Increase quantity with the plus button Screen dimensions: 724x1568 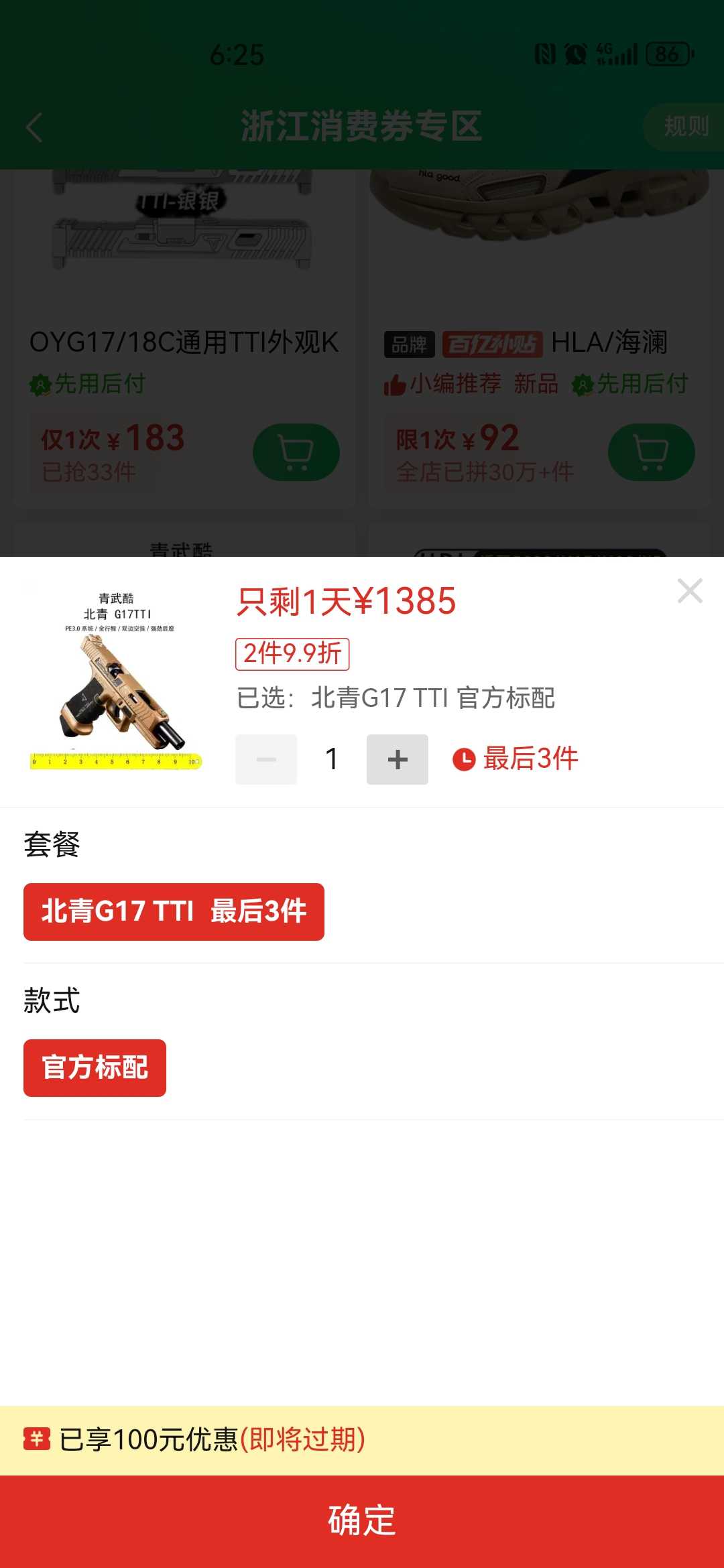point(398,759)
